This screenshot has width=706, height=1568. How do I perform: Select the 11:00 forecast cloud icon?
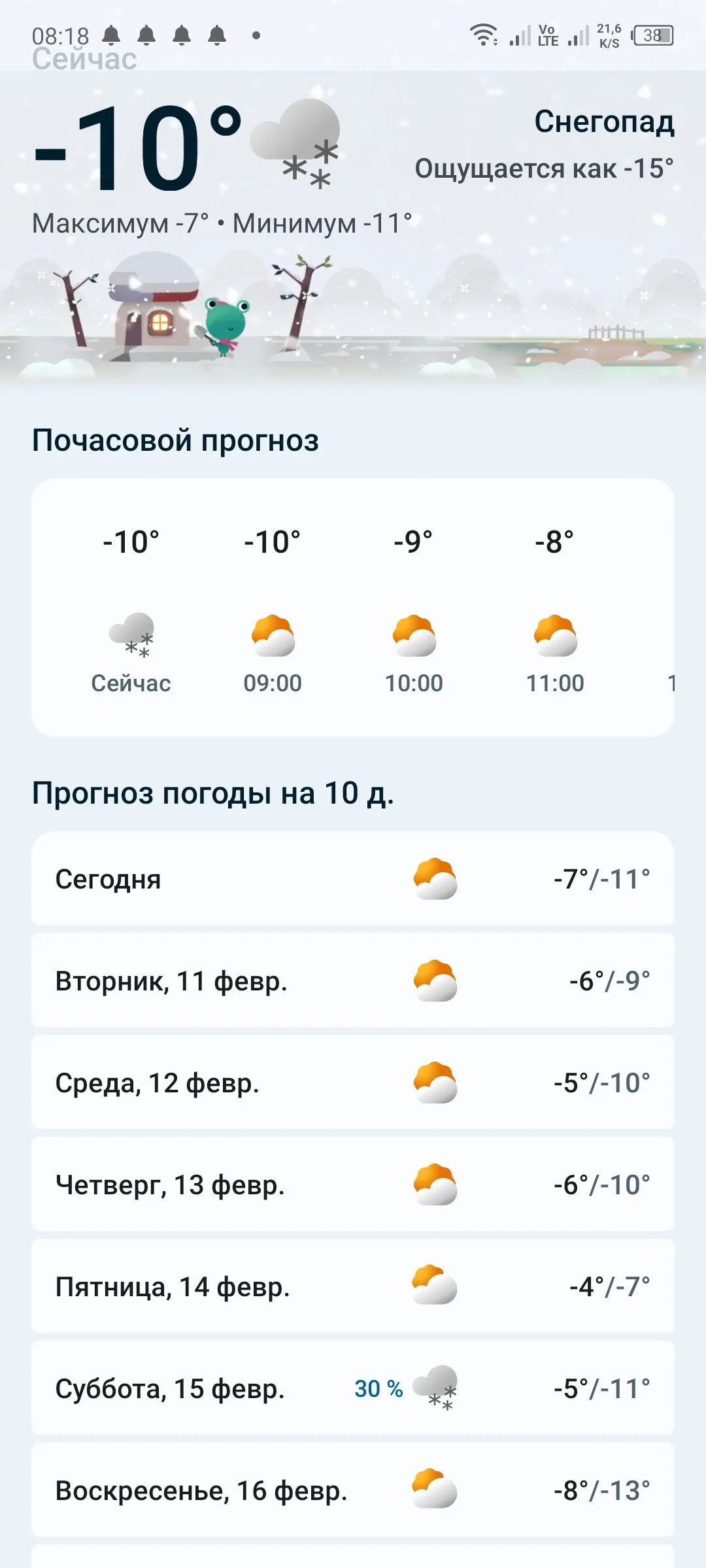[556, 637]
